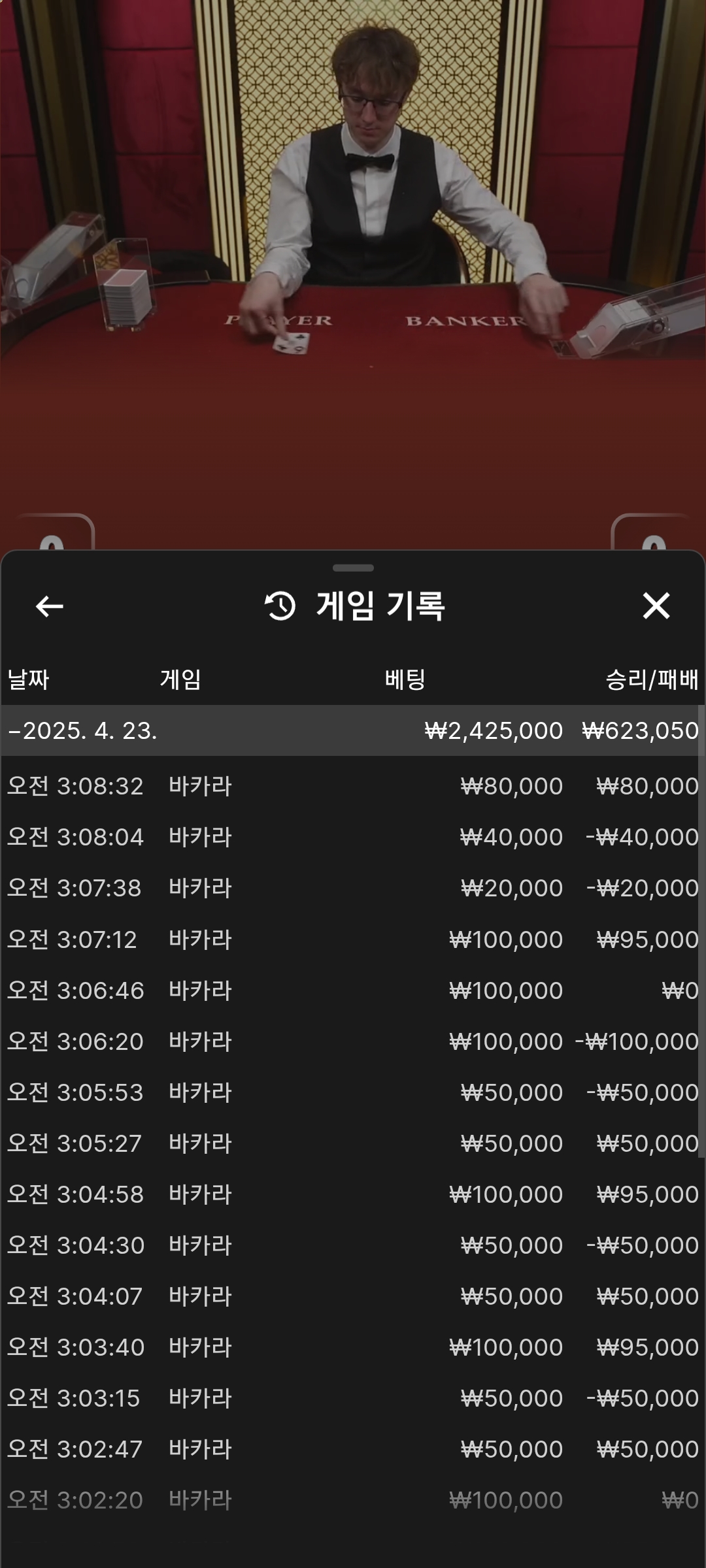706x1568 pixels.
Task: Open the 오전 3:03:15 바카라 round
Action: pos(353,1398)
